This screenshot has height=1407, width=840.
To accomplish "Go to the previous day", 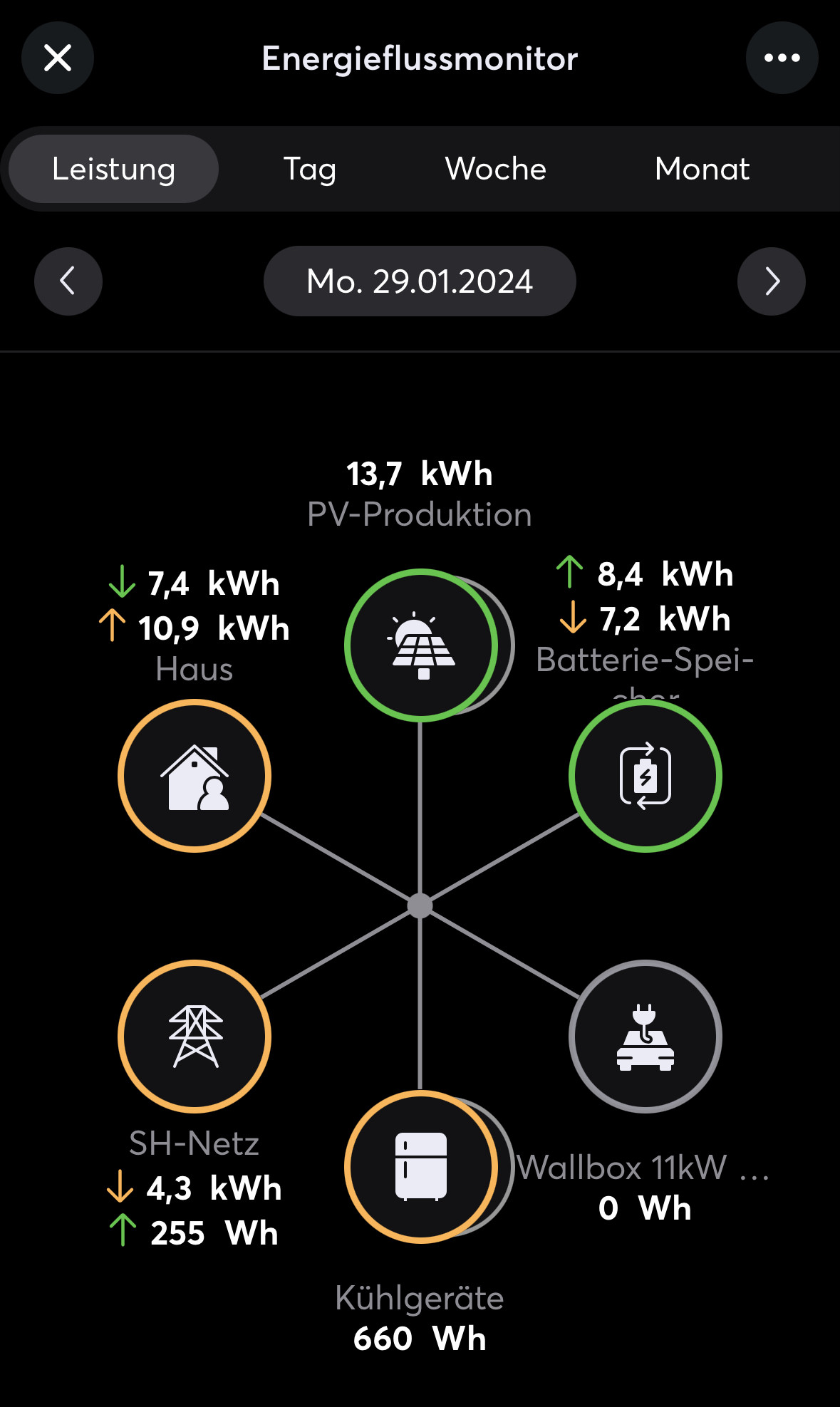I will [x=68, y=281].
